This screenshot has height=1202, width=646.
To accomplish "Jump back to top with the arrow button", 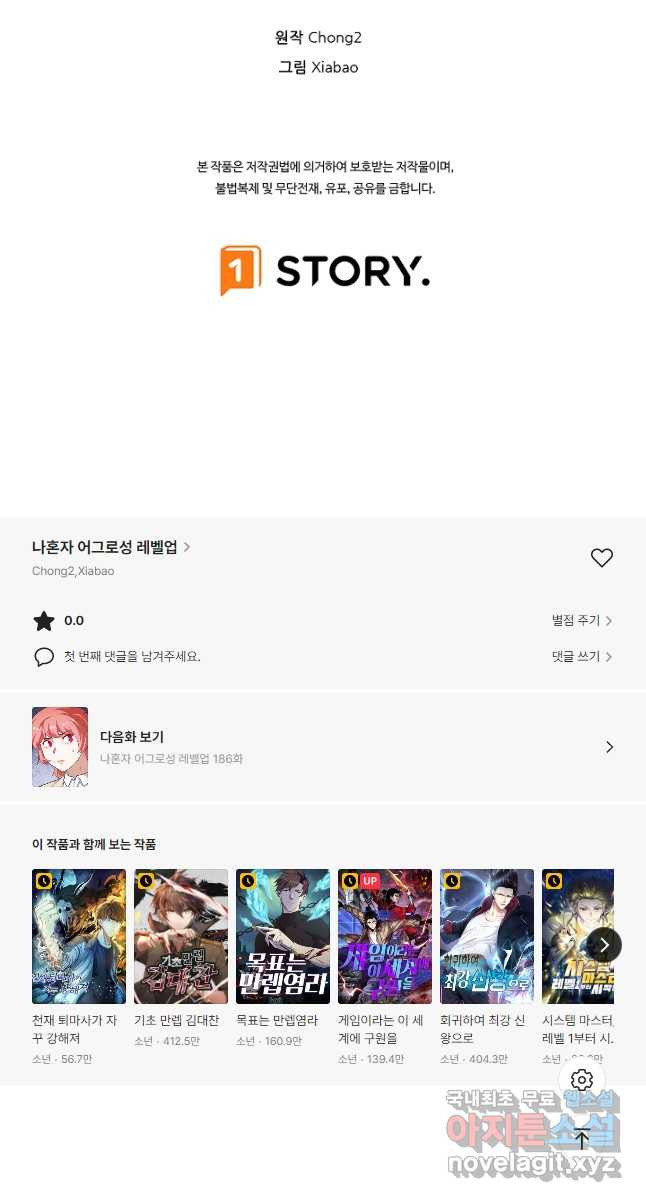I will coord(582,1138).
